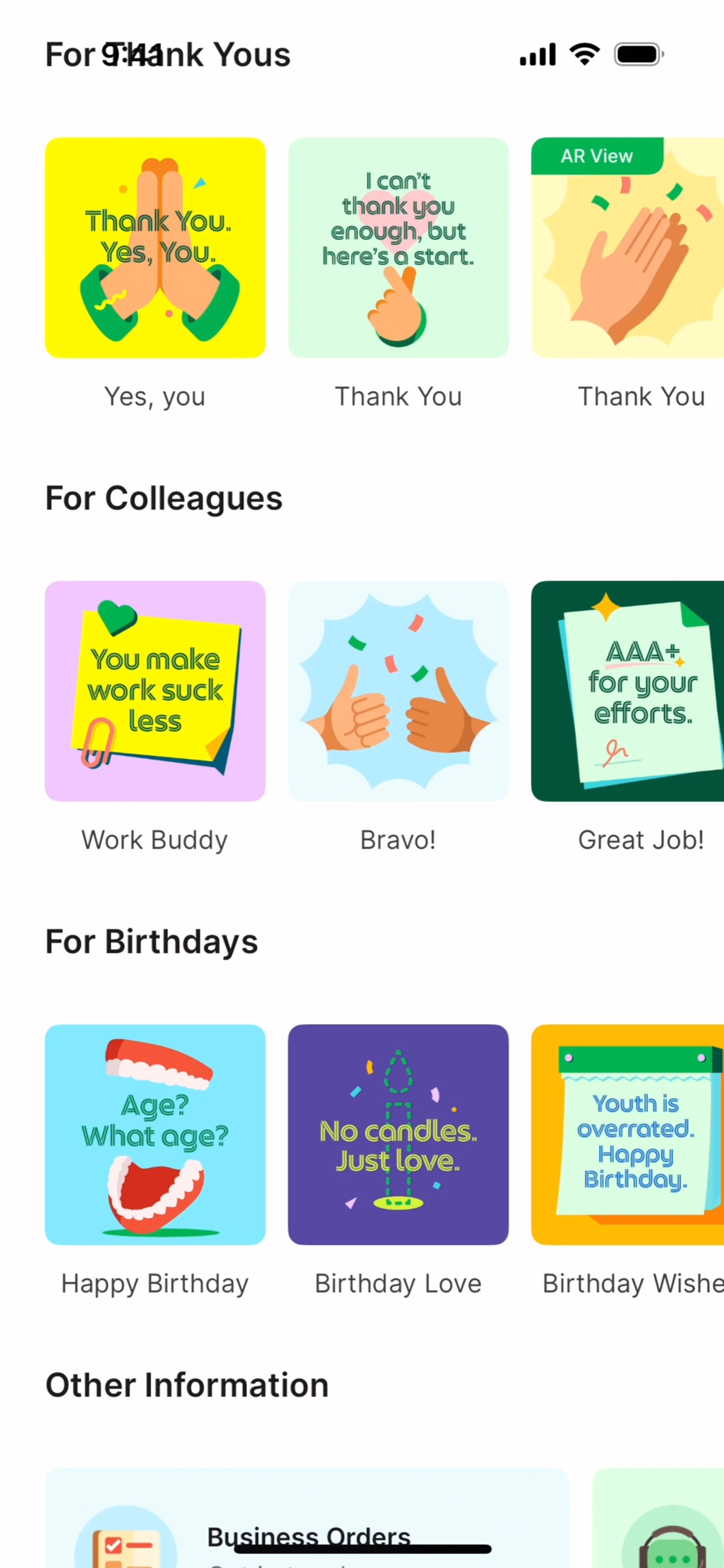Choose the Work Buddy card
The height and width of the screenshot is (1568, 724).
tap(155, 691)
